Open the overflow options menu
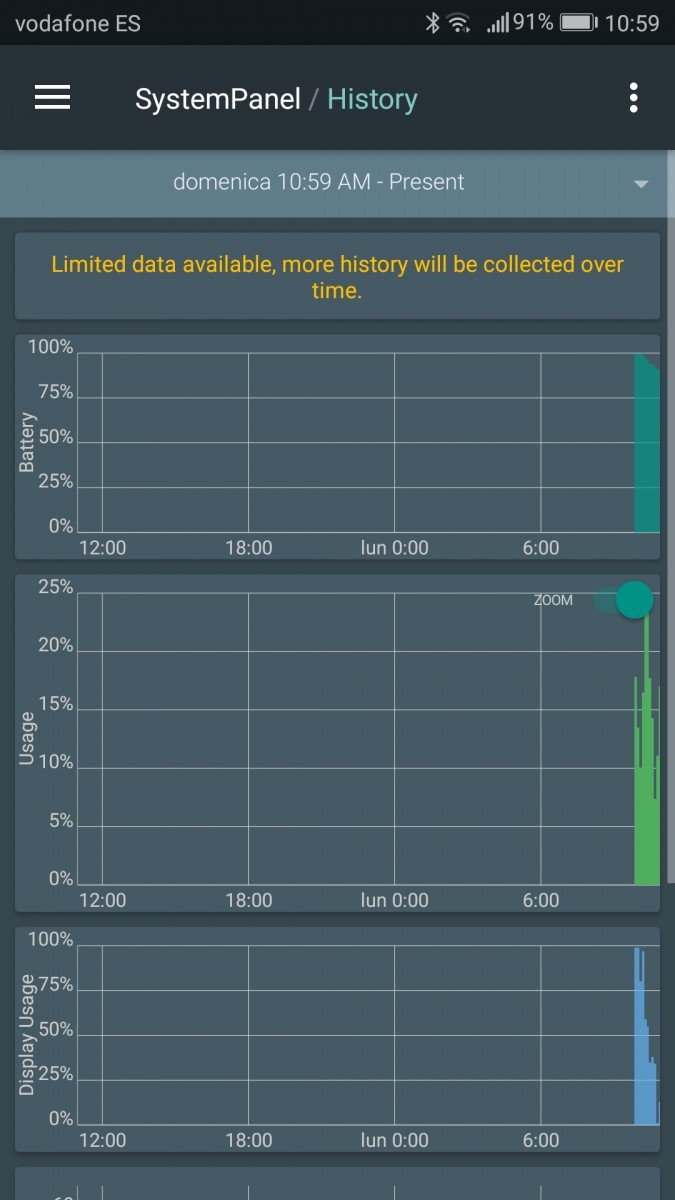This screenshot has height=1200, width=675. (x=633, y=98)
